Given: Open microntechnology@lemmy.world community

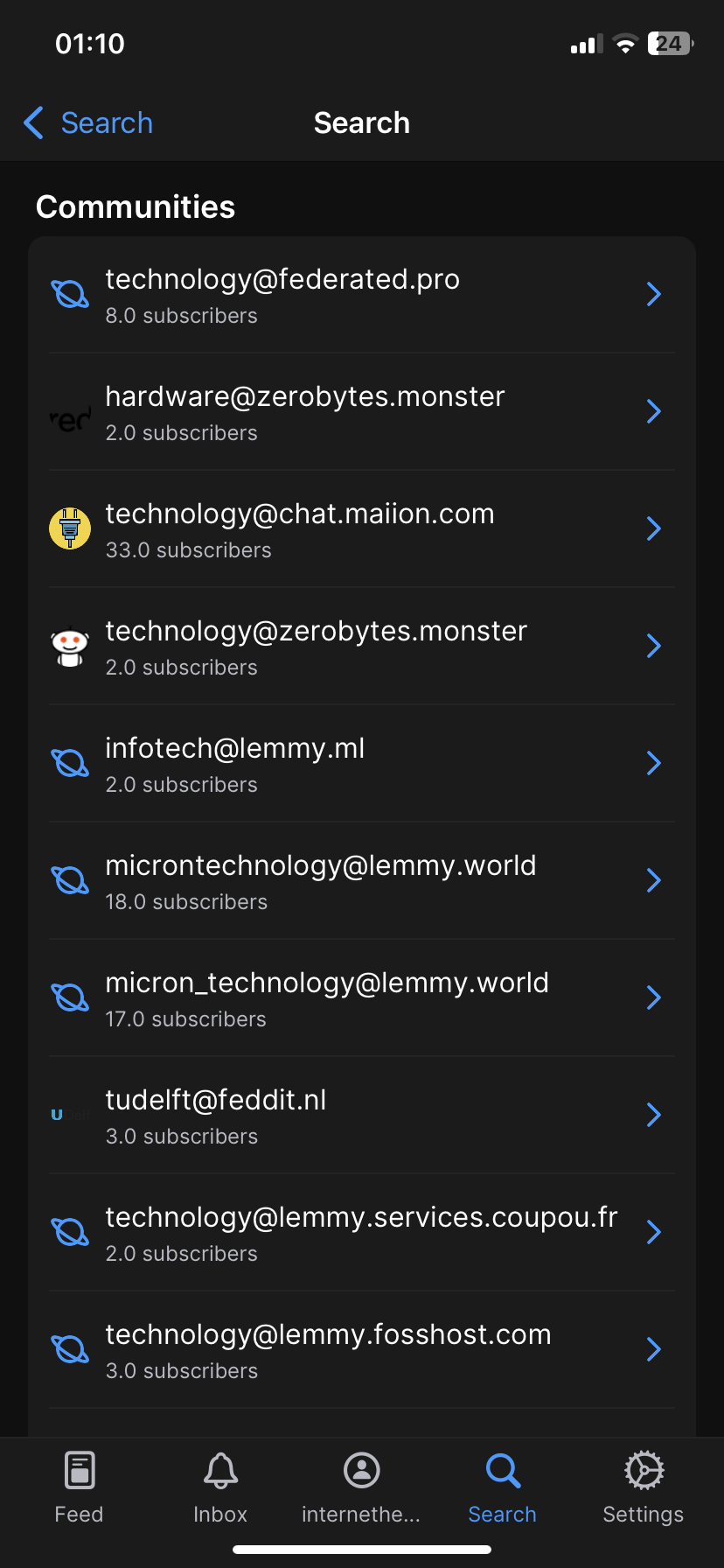Looking at the screenshot, I should tap(362, 881).
